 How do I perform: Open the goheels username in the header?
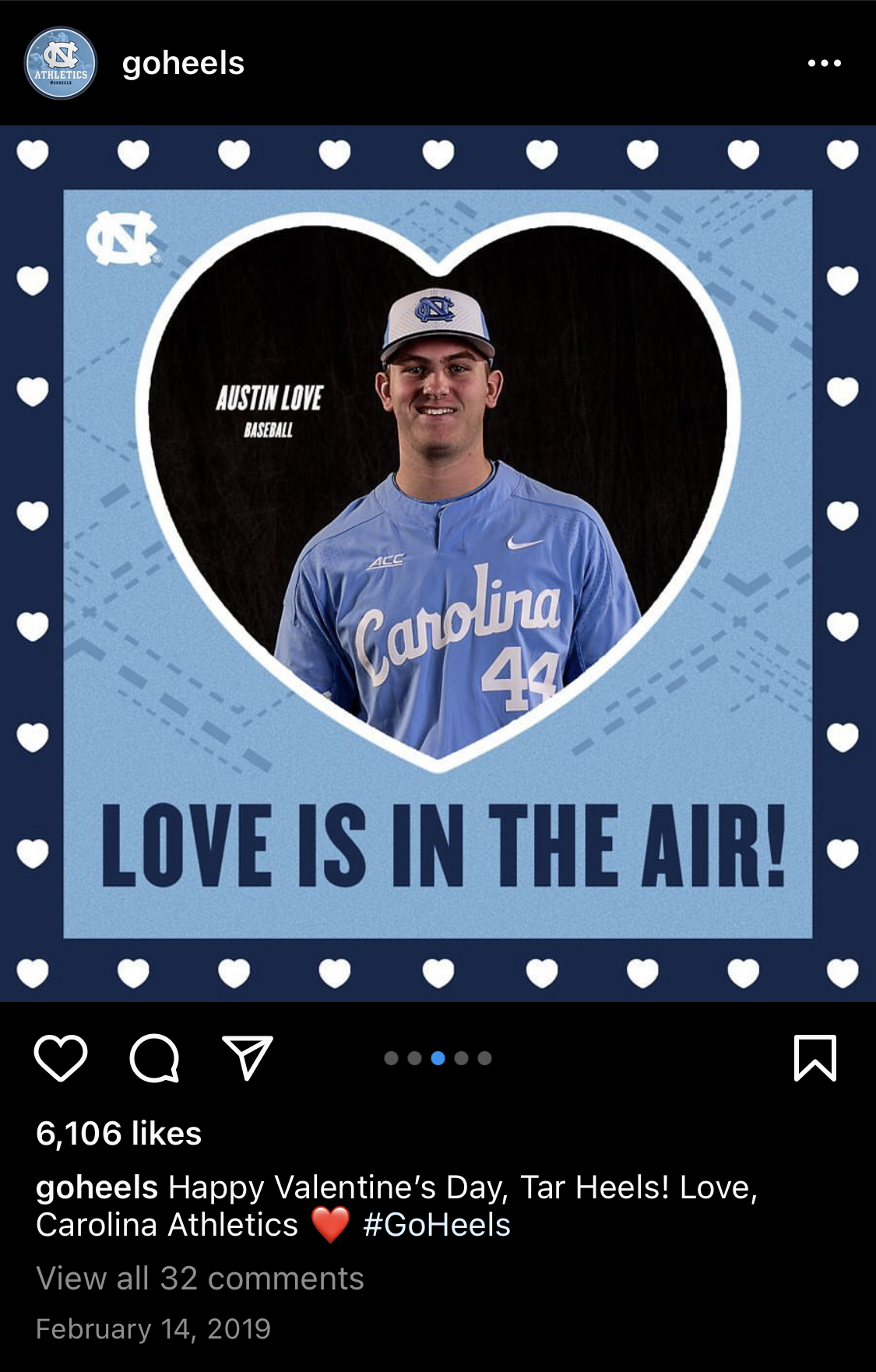[x=183, y=63]
